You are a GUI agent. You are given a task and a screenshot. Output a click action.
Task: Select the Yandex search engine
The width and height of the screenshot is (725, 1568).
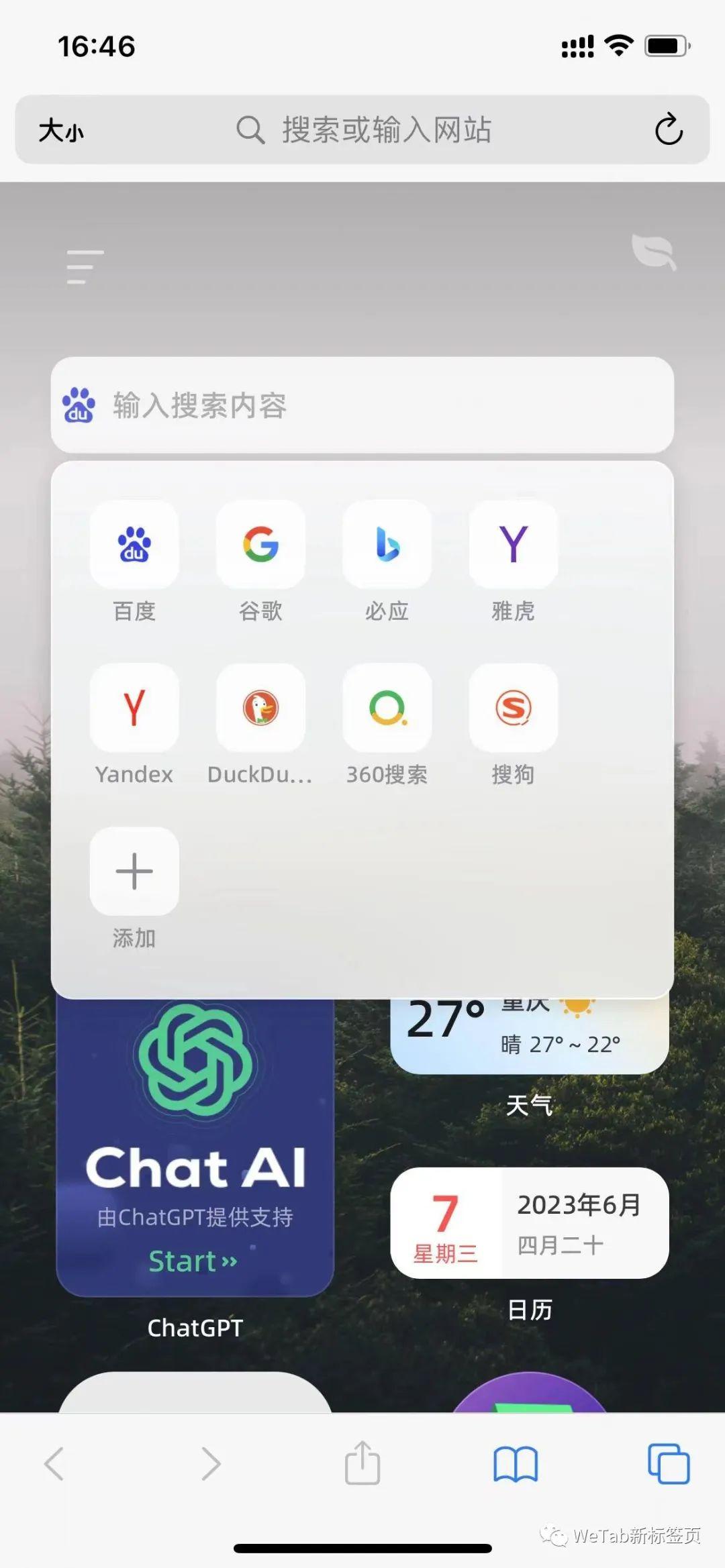[x=134, y=709]
